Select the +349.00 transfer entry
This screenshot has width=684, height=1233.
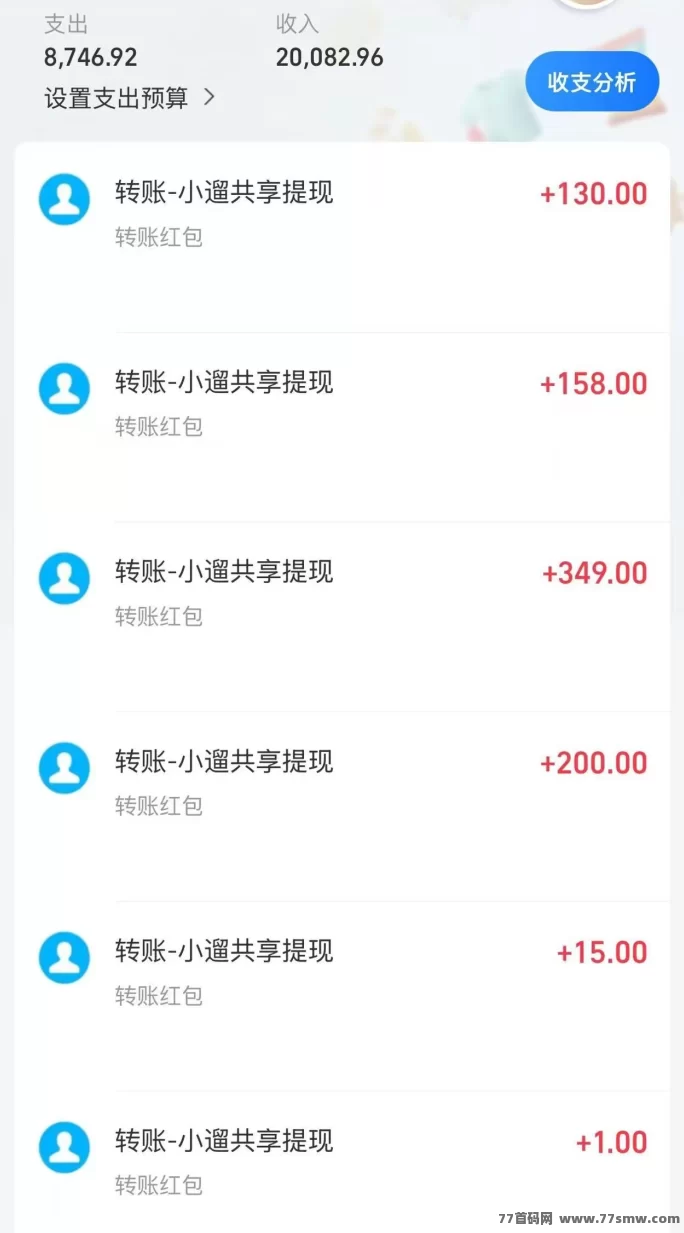tap(342, 617)
